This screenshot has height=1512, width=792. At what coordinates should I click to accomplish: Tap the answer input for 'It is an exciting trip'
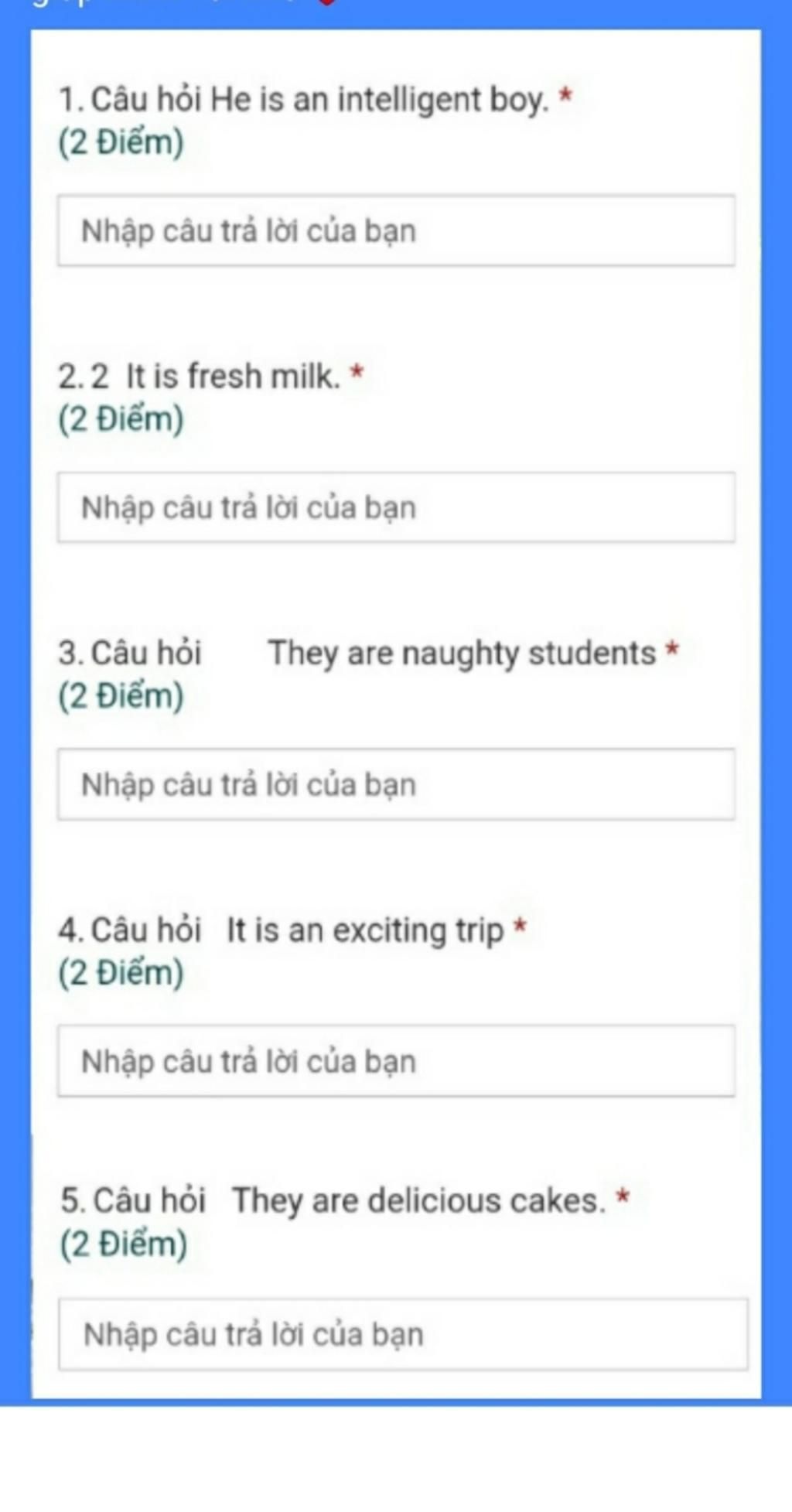[x=396, y=1061]
